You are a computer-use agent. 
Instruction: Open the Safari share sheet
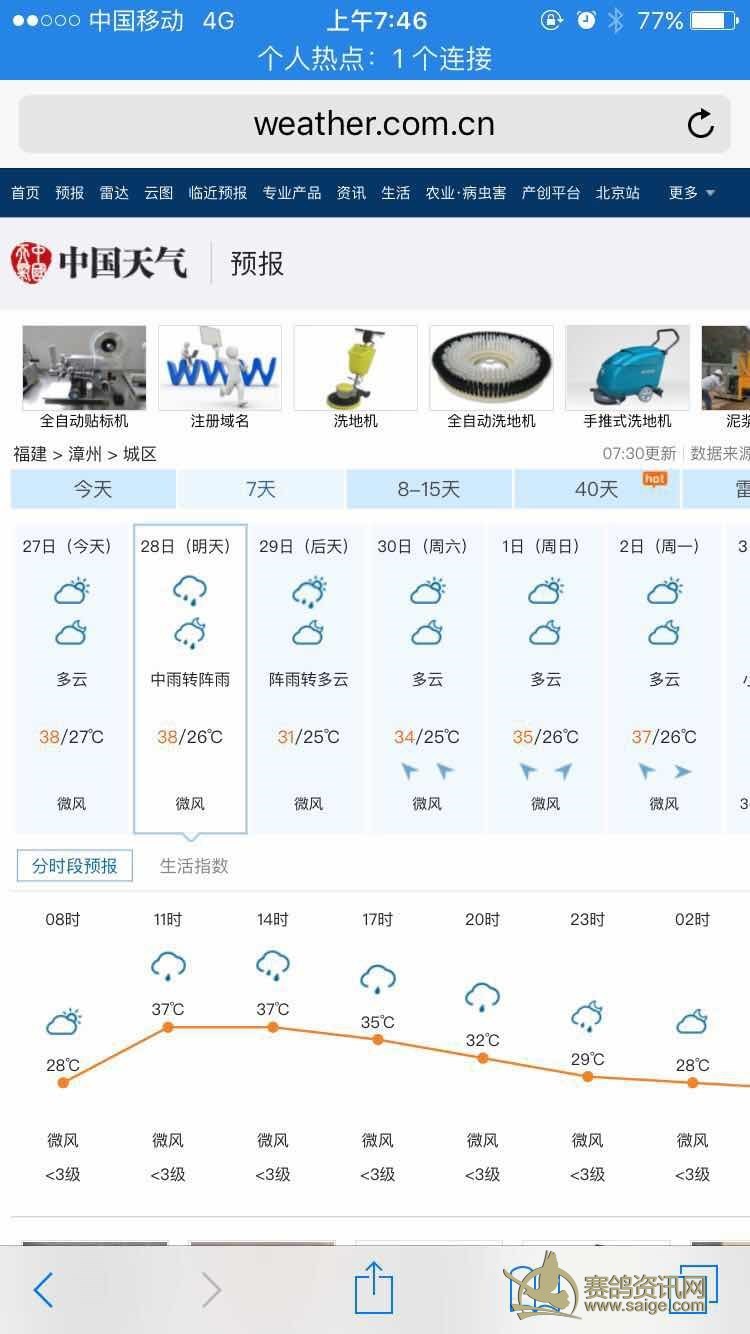point(374,1288)
